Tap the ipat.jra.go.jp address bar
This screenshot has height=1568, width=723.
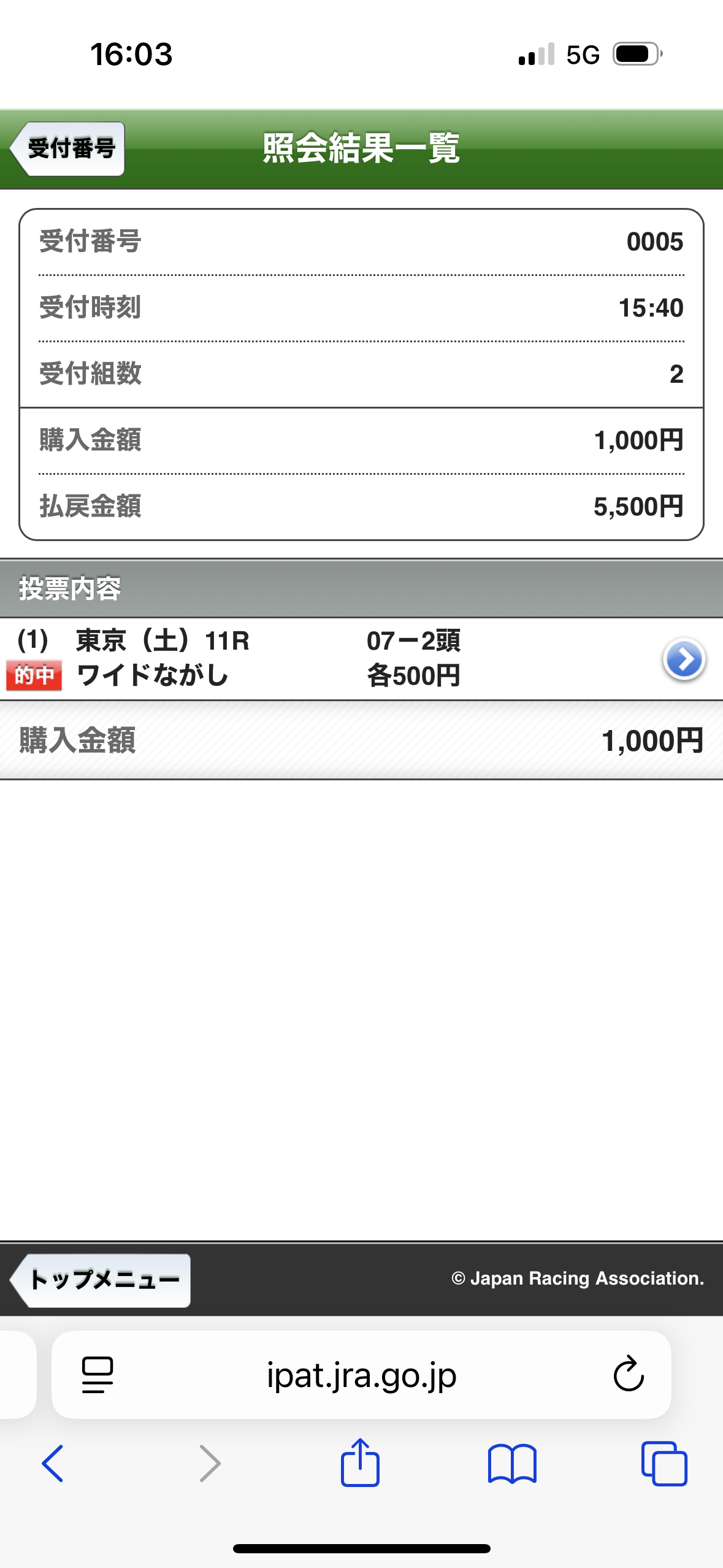[361, 1375]
